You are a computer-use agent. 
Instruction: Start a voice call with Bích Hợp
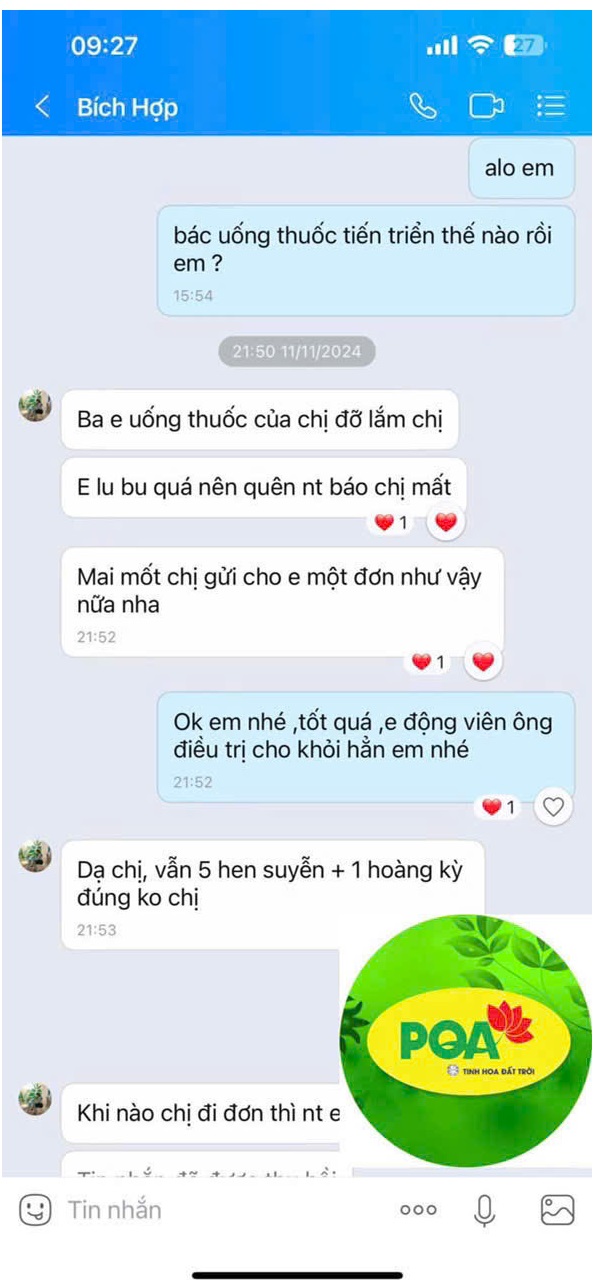[424, 107]
